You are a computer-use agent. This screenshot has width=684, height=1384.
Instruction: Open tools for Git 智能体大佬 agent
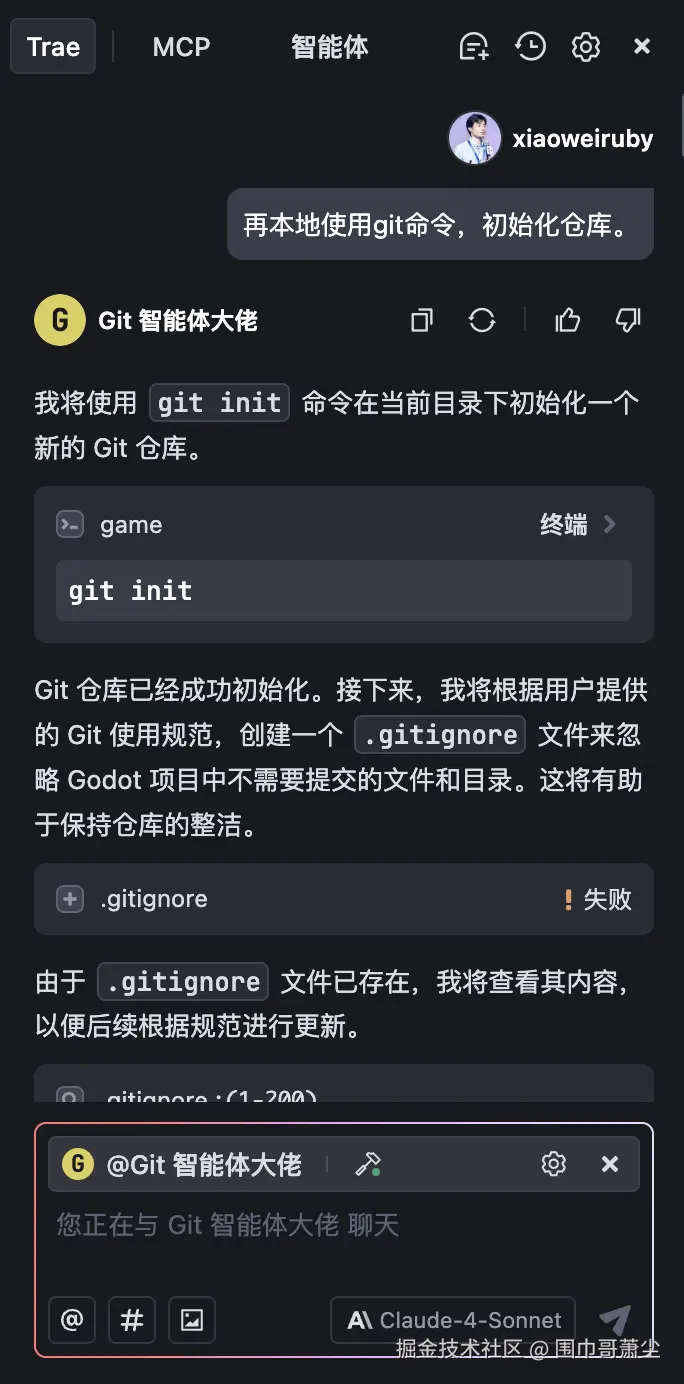(368, 1164)
